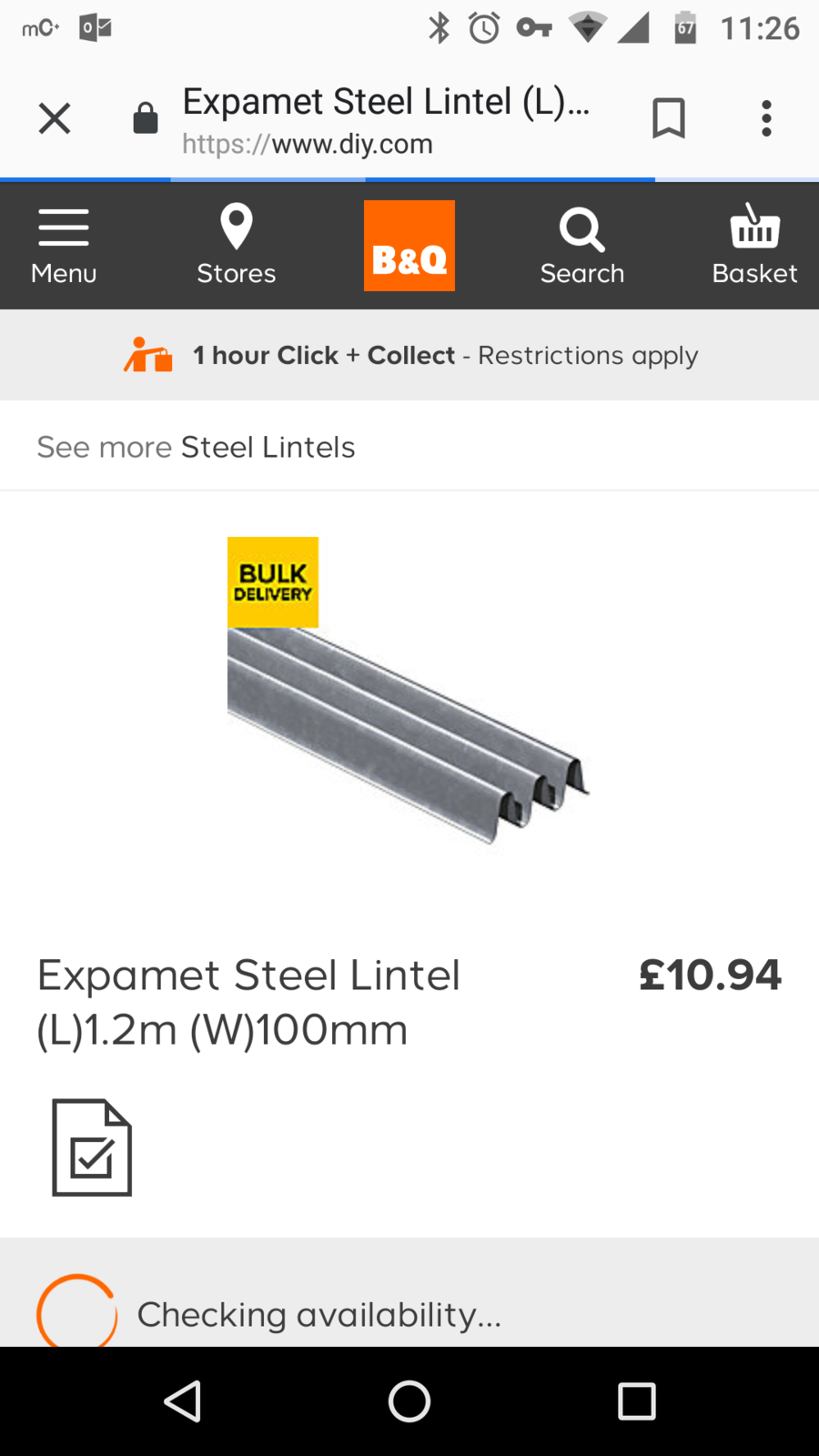Open the Search tool
Viewport: 819px width, 1456px height.
582,246
